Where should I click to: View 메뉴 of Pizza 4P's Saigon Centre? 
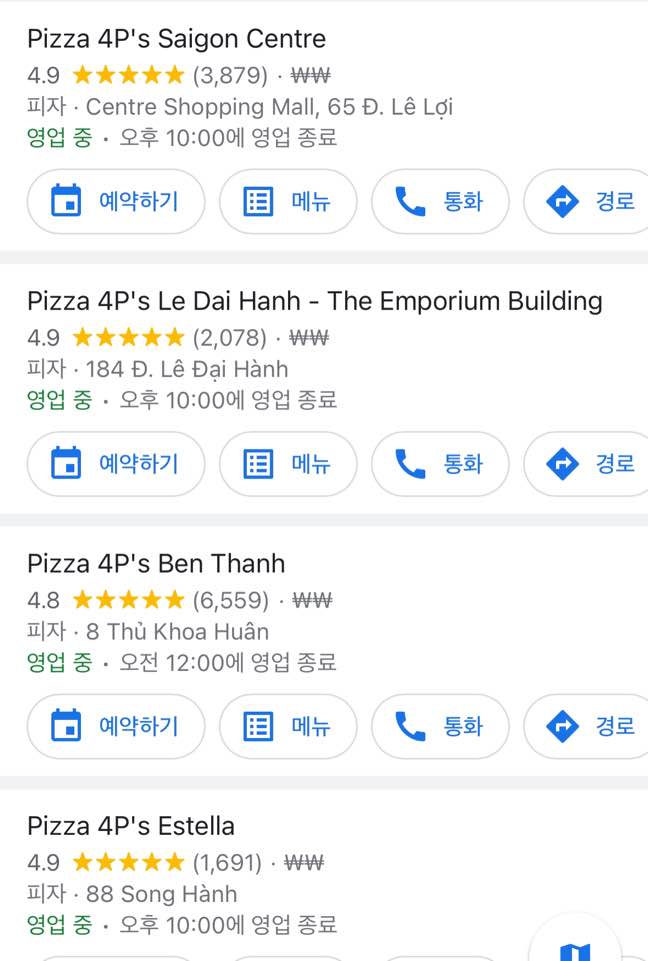pyautogui.click(x=288, y=202)
